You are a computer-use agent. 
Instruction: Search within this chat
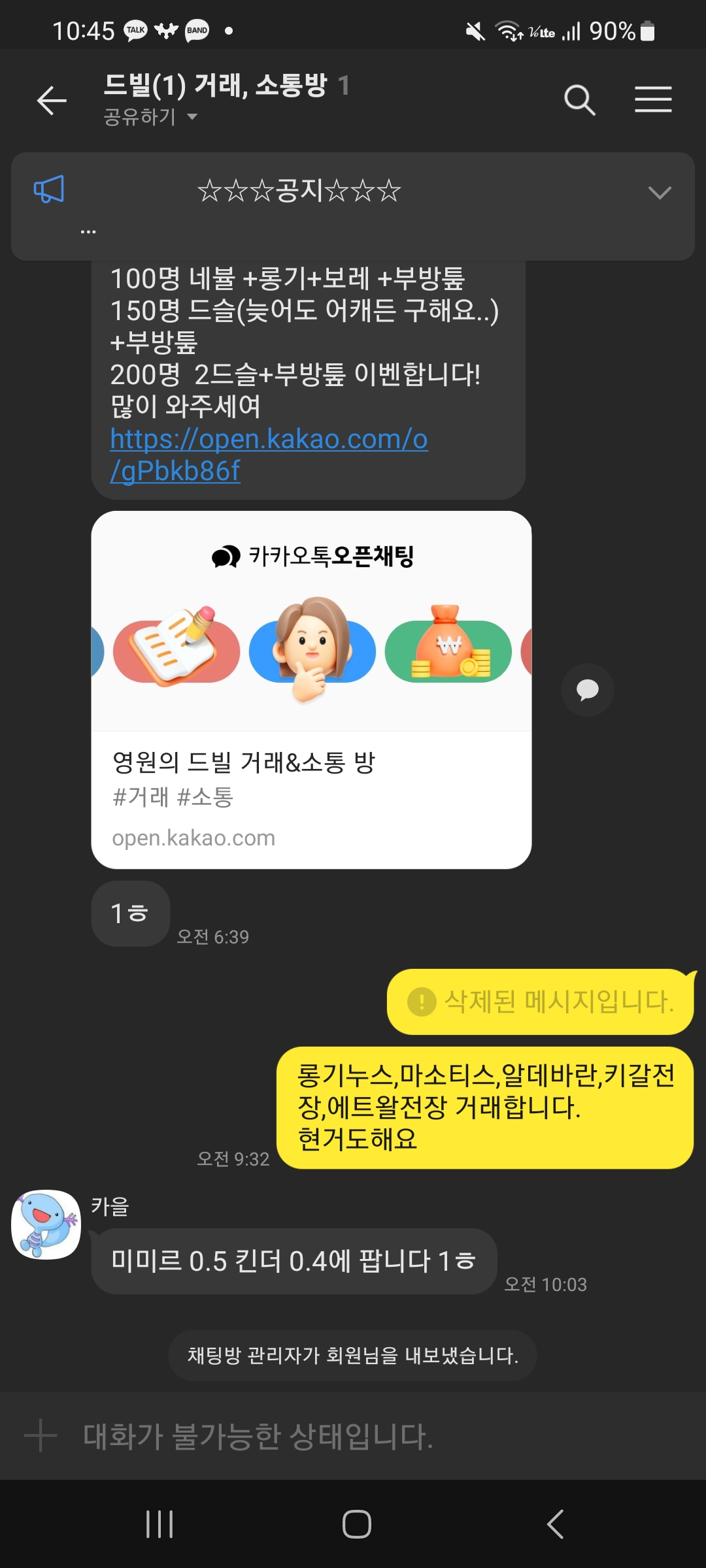coord(579,101)
